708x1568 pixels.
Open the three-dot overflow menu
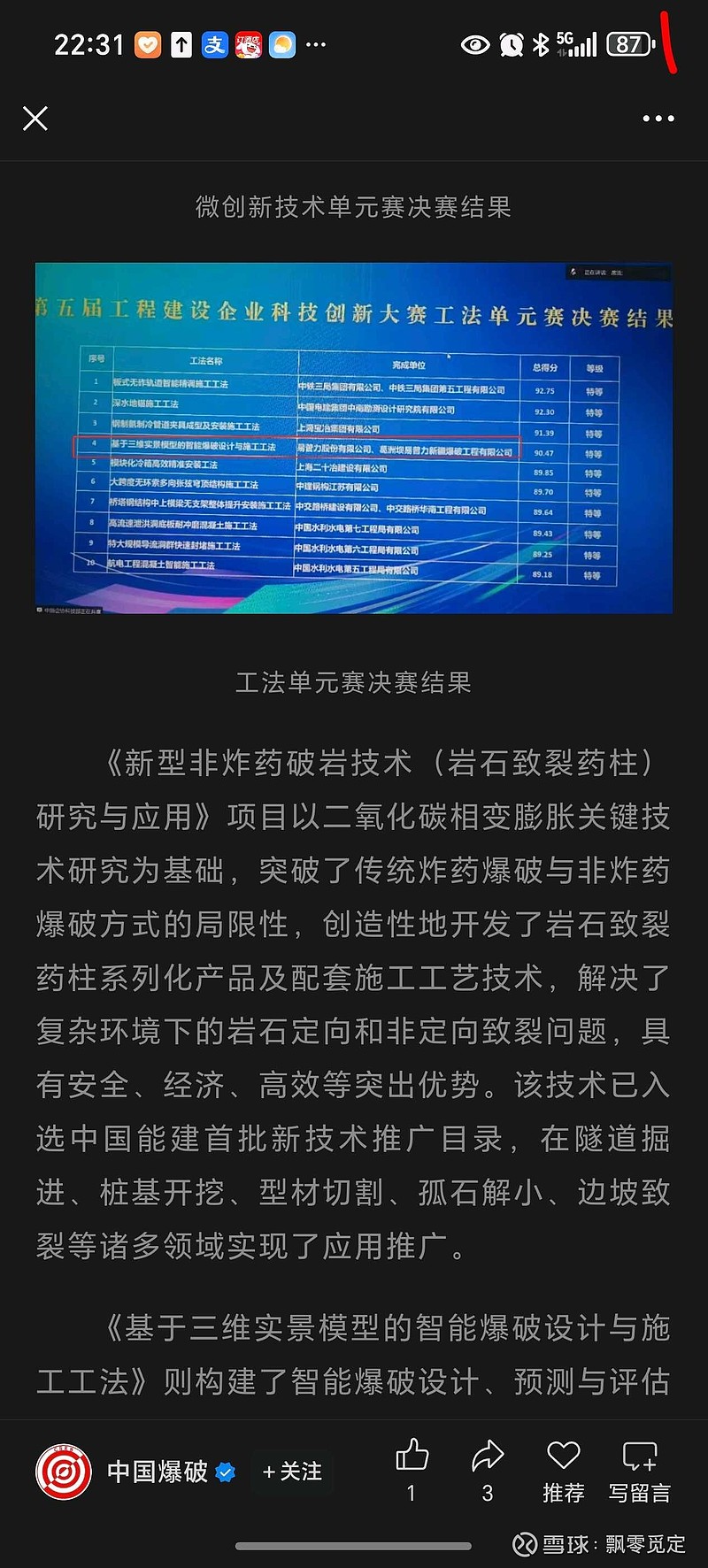pyautogui.click(x=658, y=119)
